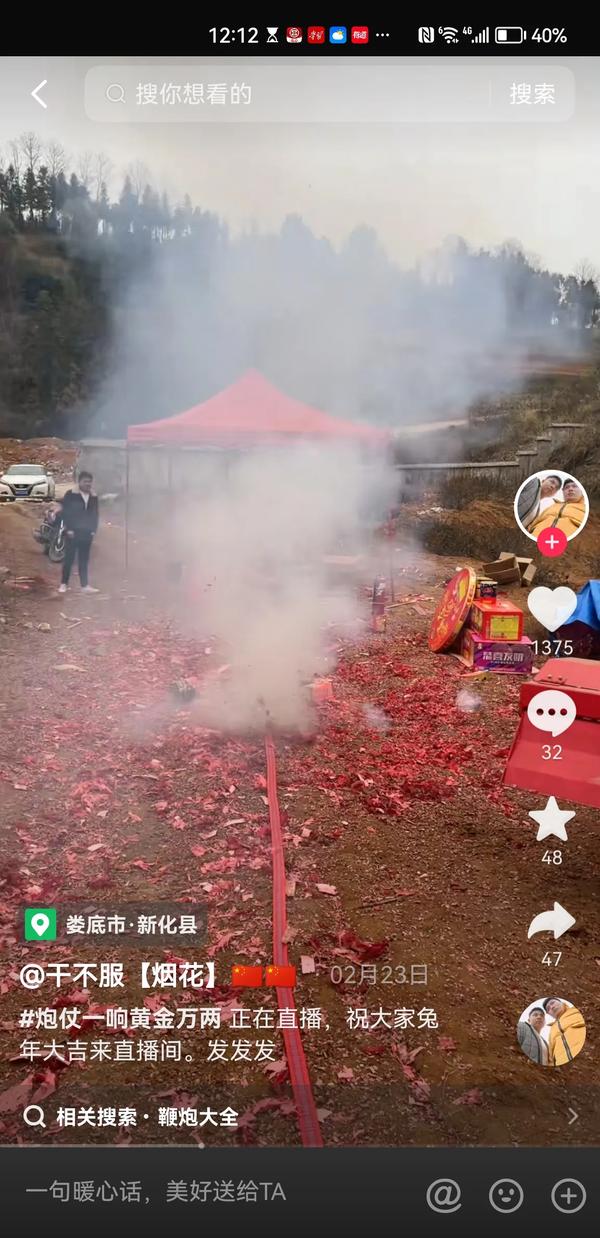Viewport: 600px width, 1238px height.
Task: Like this video with the heart icon
Action: (551, 607)
